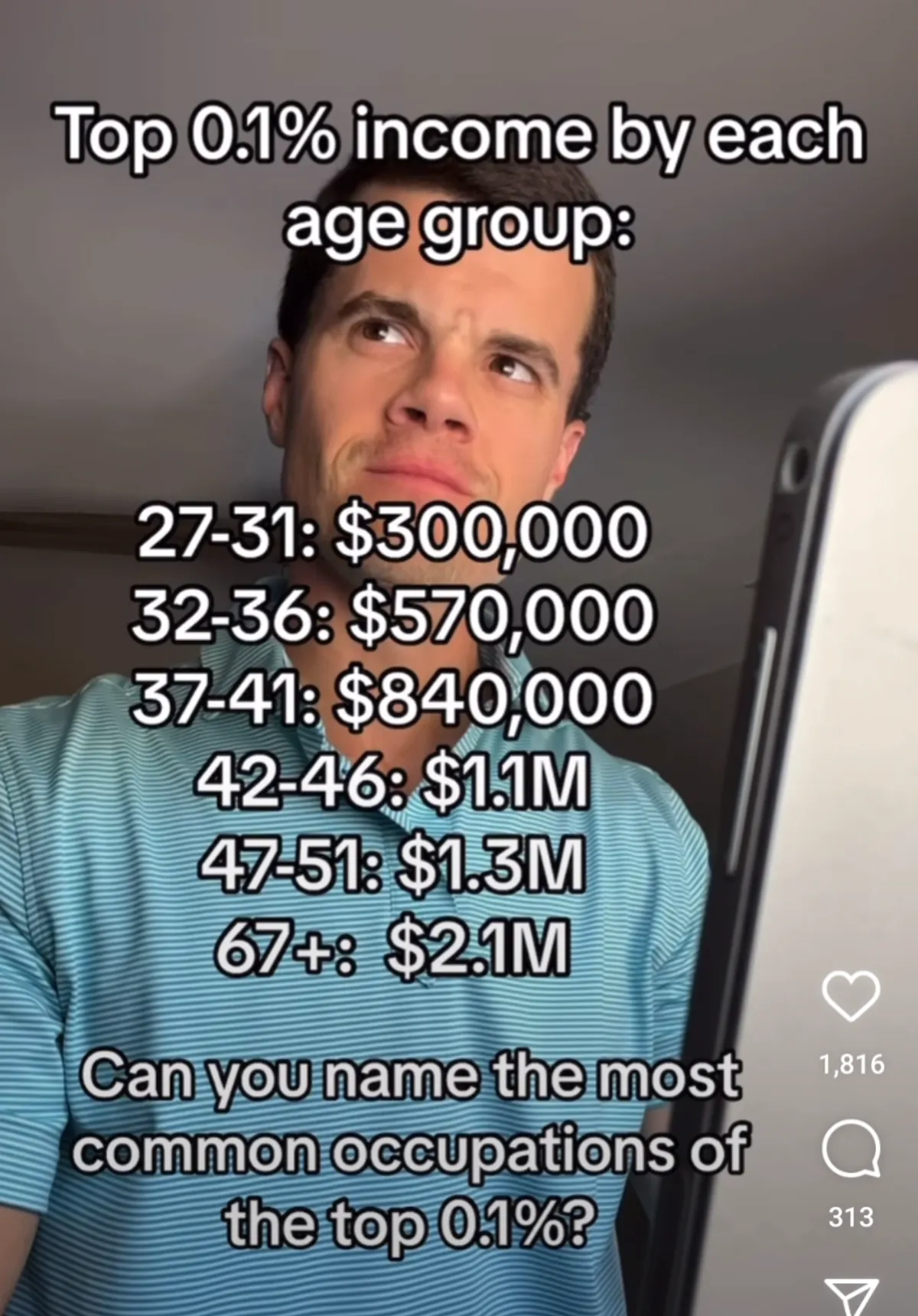Open the comments on this reel

click(851, 1148)
